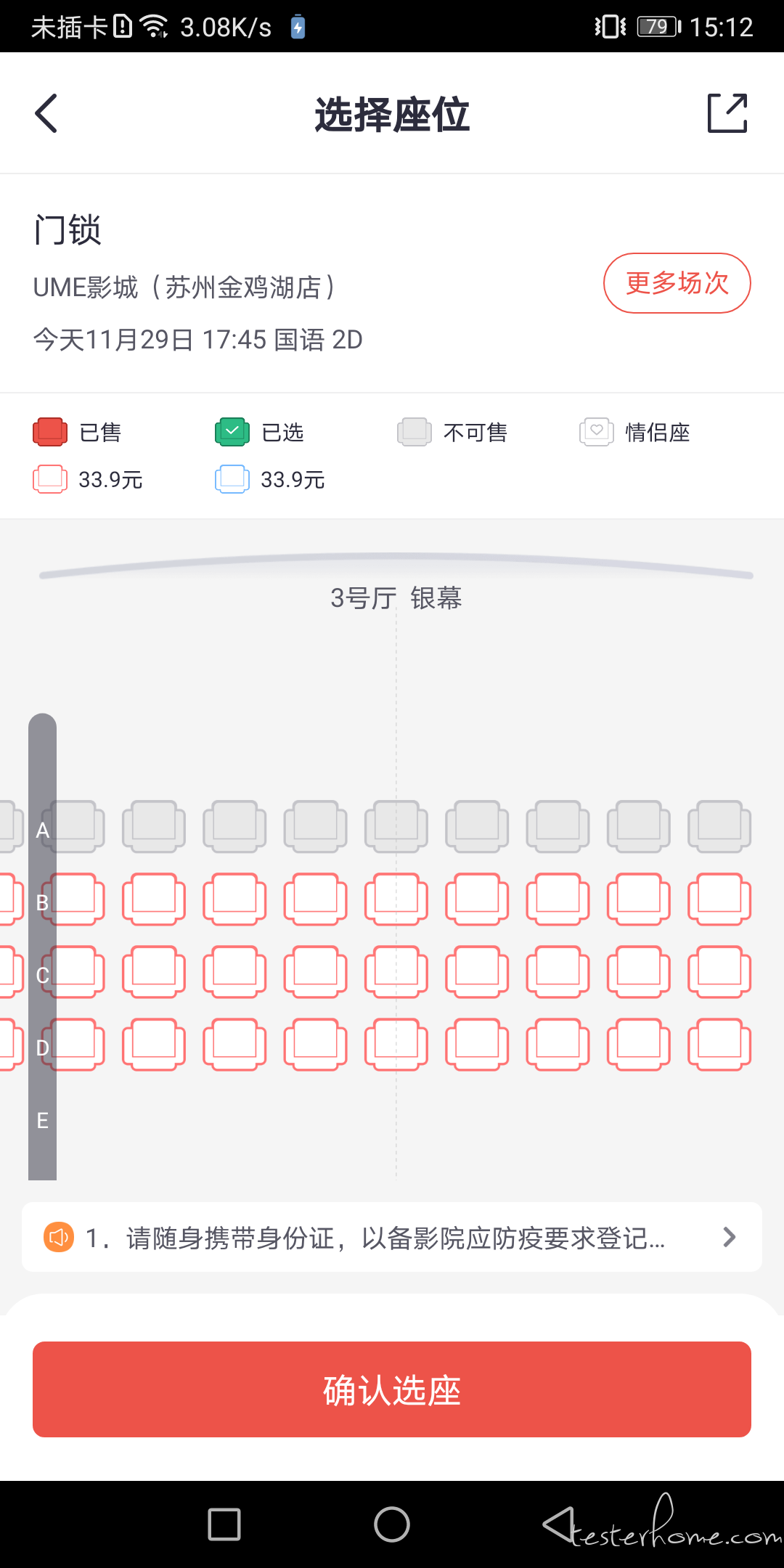Go to the system home screen
Screen dimensions: 784x1568
coord(392,1524)
